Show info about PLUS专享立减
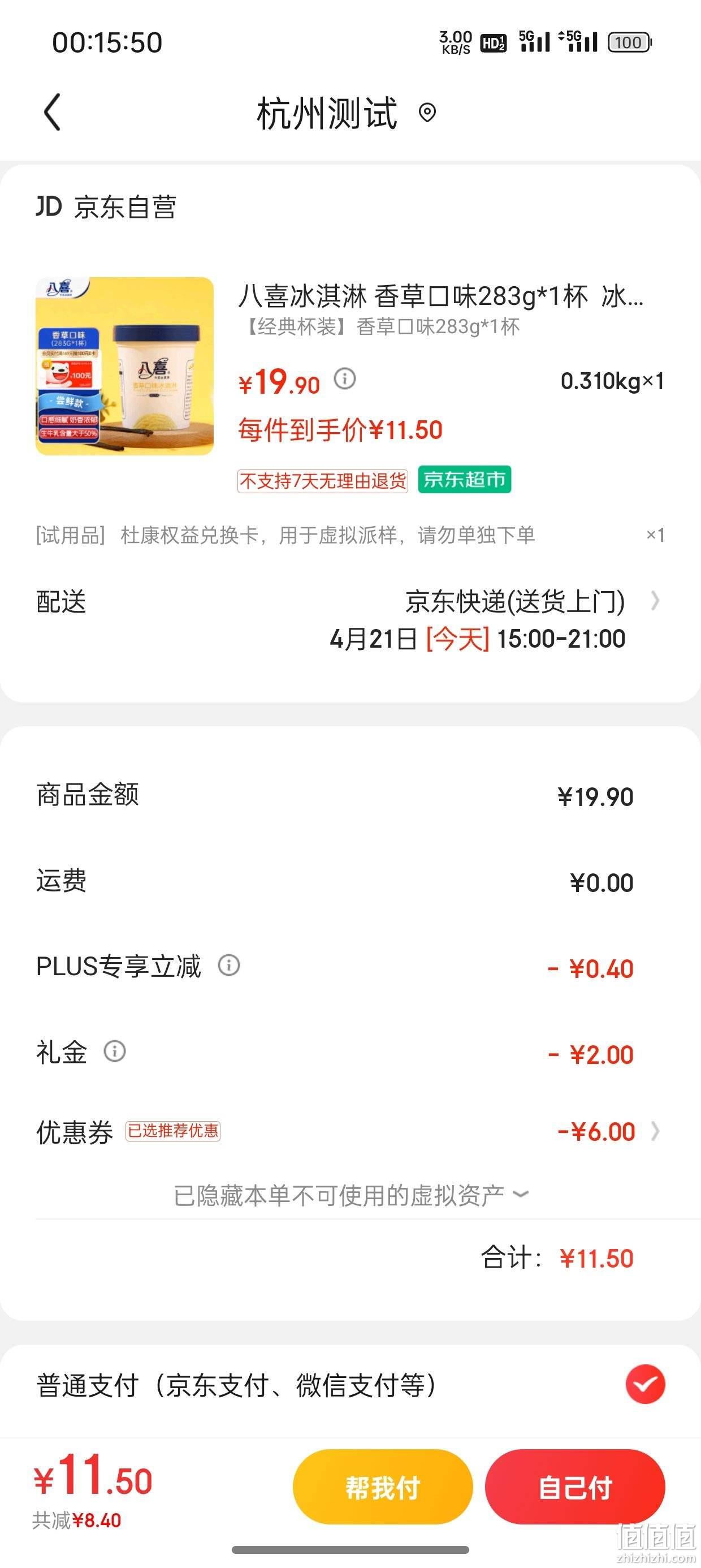Viewport: 701px width, 1568px height. point(230,965)
